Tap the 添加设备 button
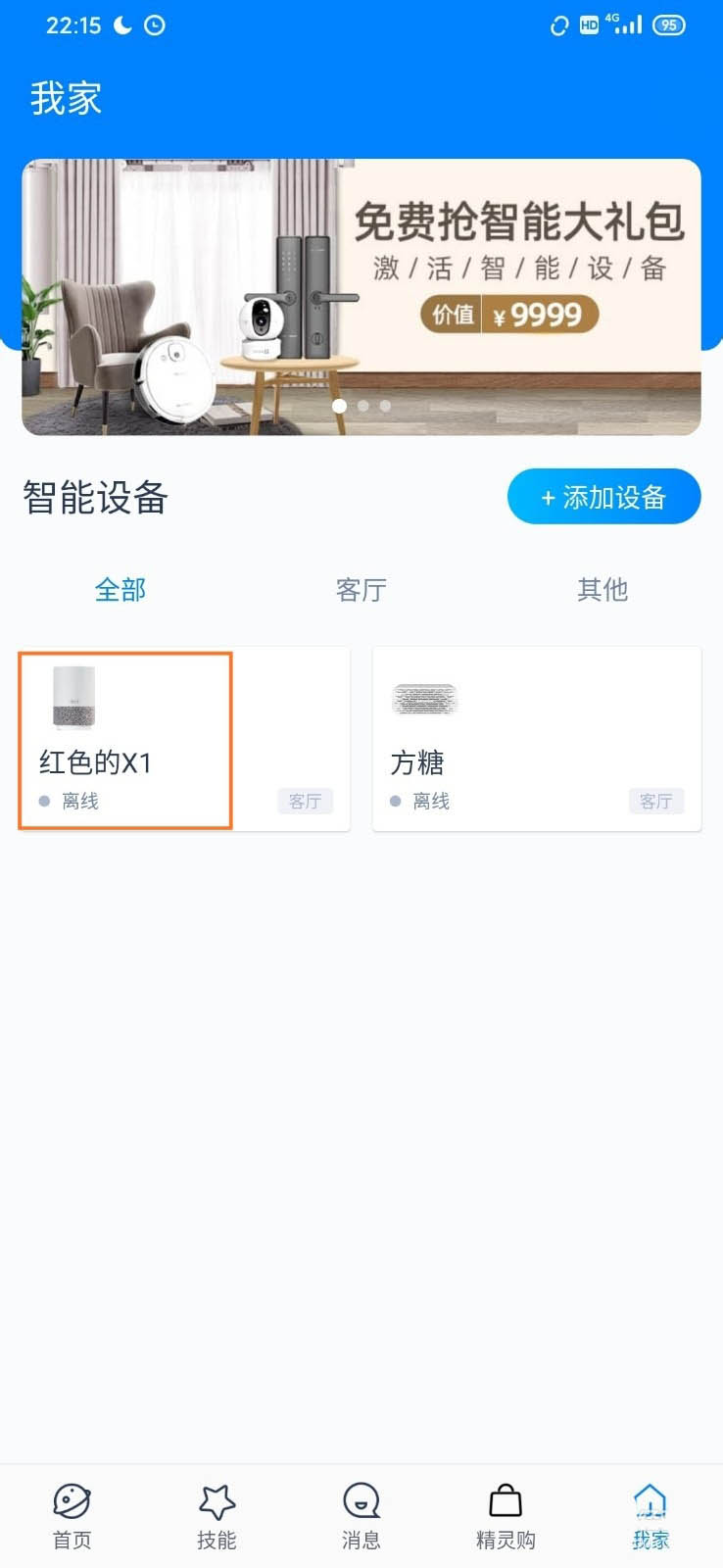 (603, 497)
